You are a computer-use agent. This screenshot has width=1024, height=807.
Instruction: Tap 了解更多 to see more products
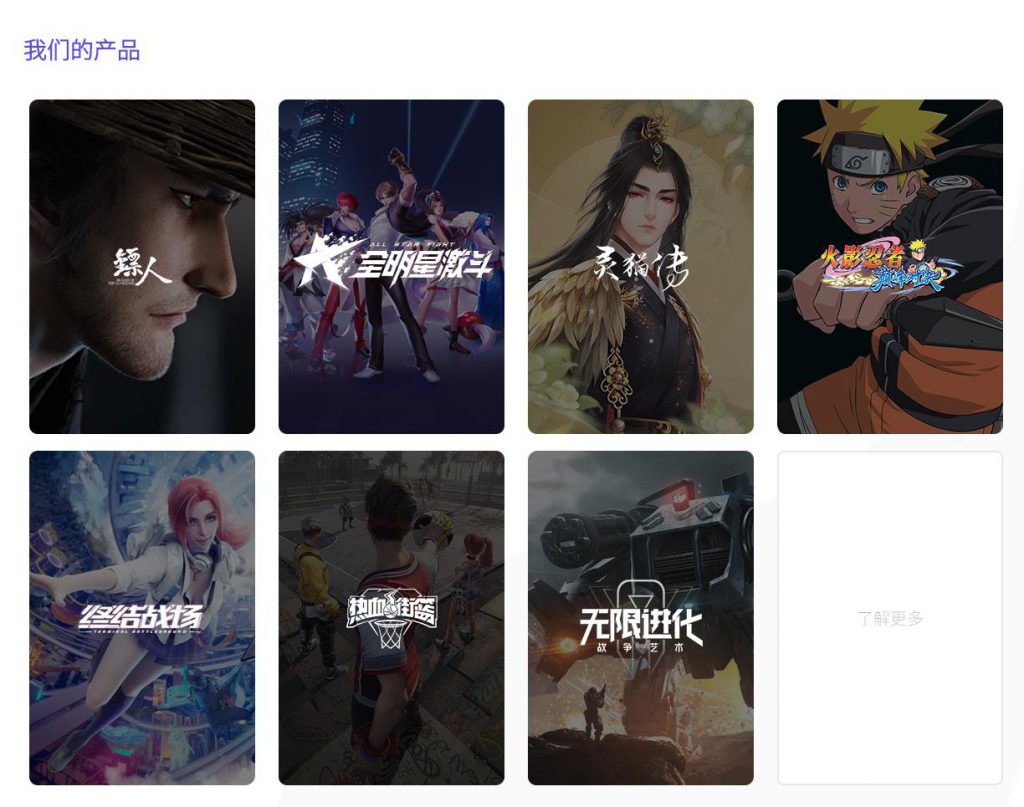click(889, 618)
